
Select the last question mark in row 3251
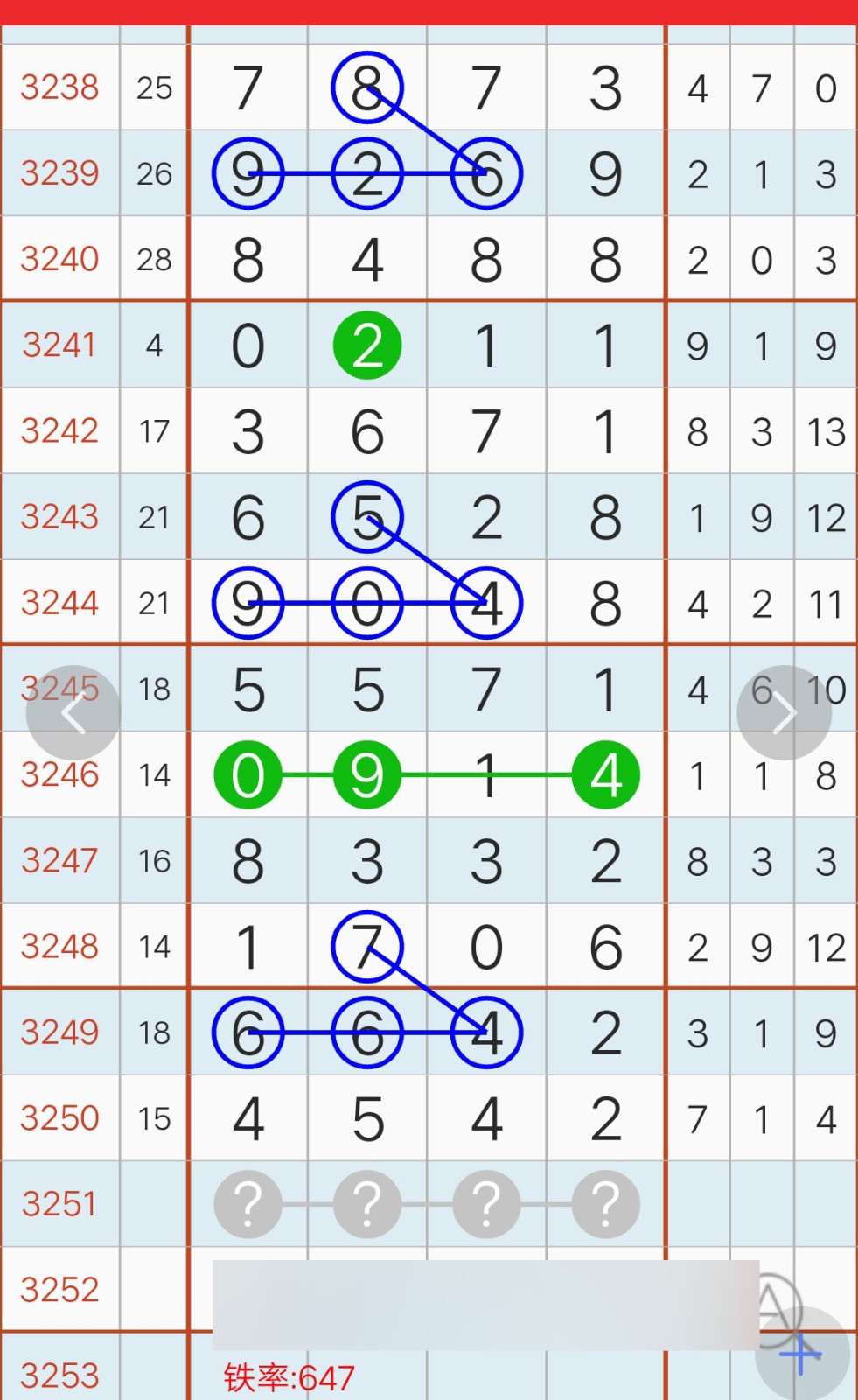click(605, 1204)
